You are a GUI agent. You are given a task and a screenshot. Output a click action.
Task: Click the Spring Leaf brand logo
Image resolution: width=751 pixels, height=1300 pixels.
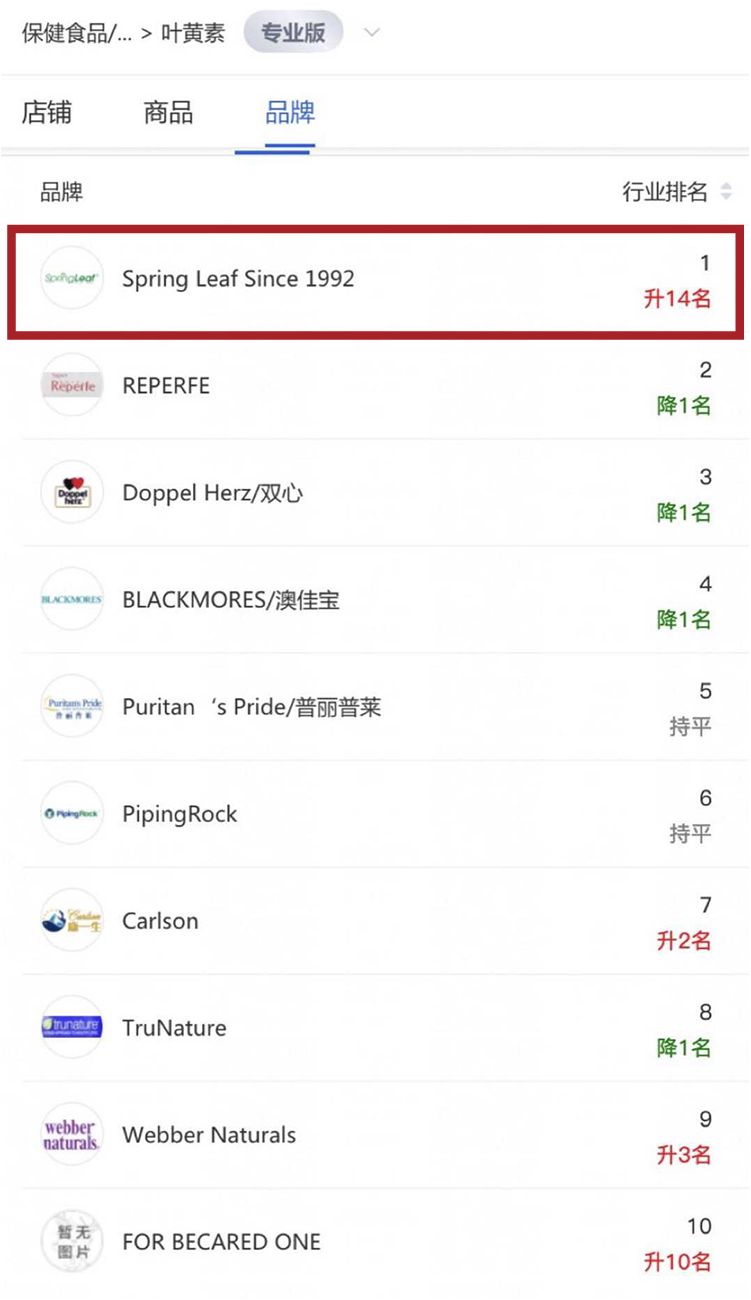tap(71, 278)
